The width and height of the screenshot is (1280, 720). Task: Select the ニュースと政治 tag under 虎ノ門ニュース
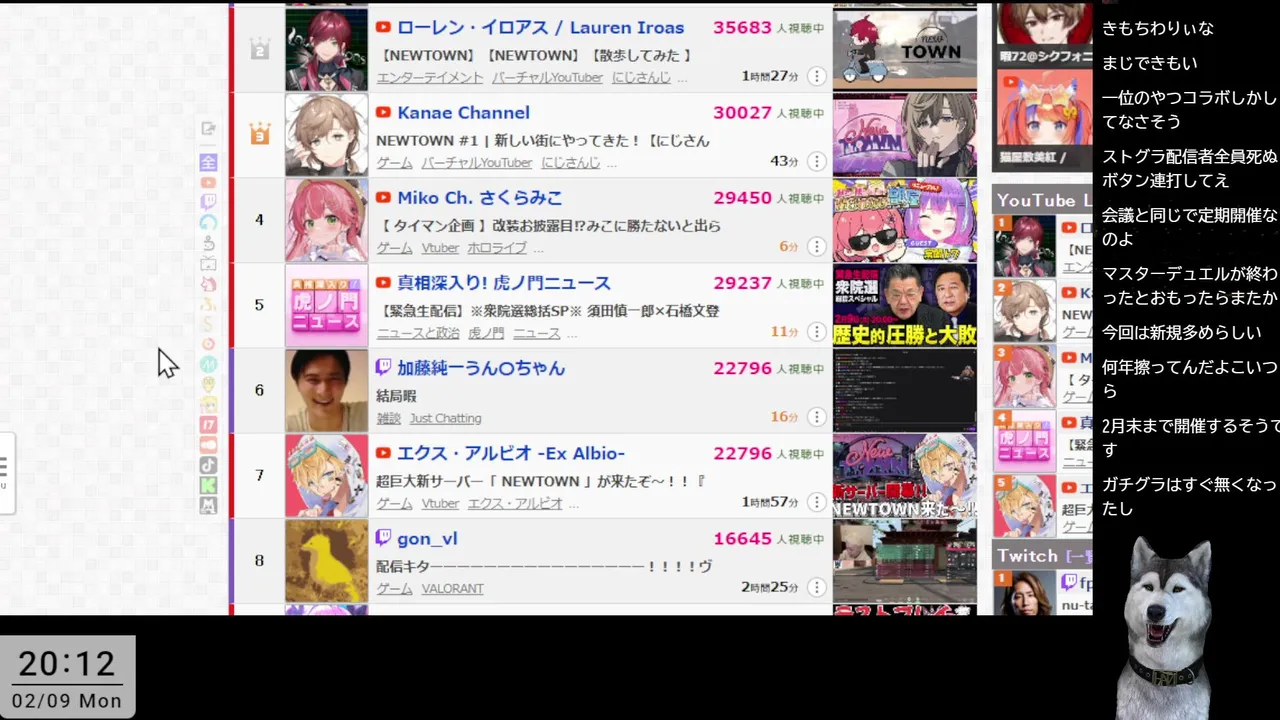click(417, 333)
